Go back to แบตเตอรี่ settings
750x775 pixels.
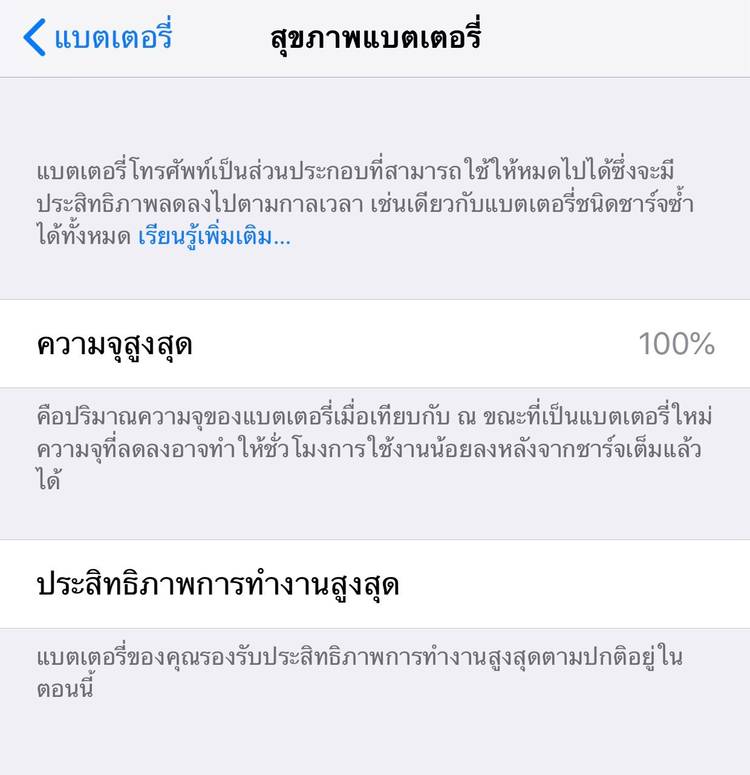tap(98, 38)
